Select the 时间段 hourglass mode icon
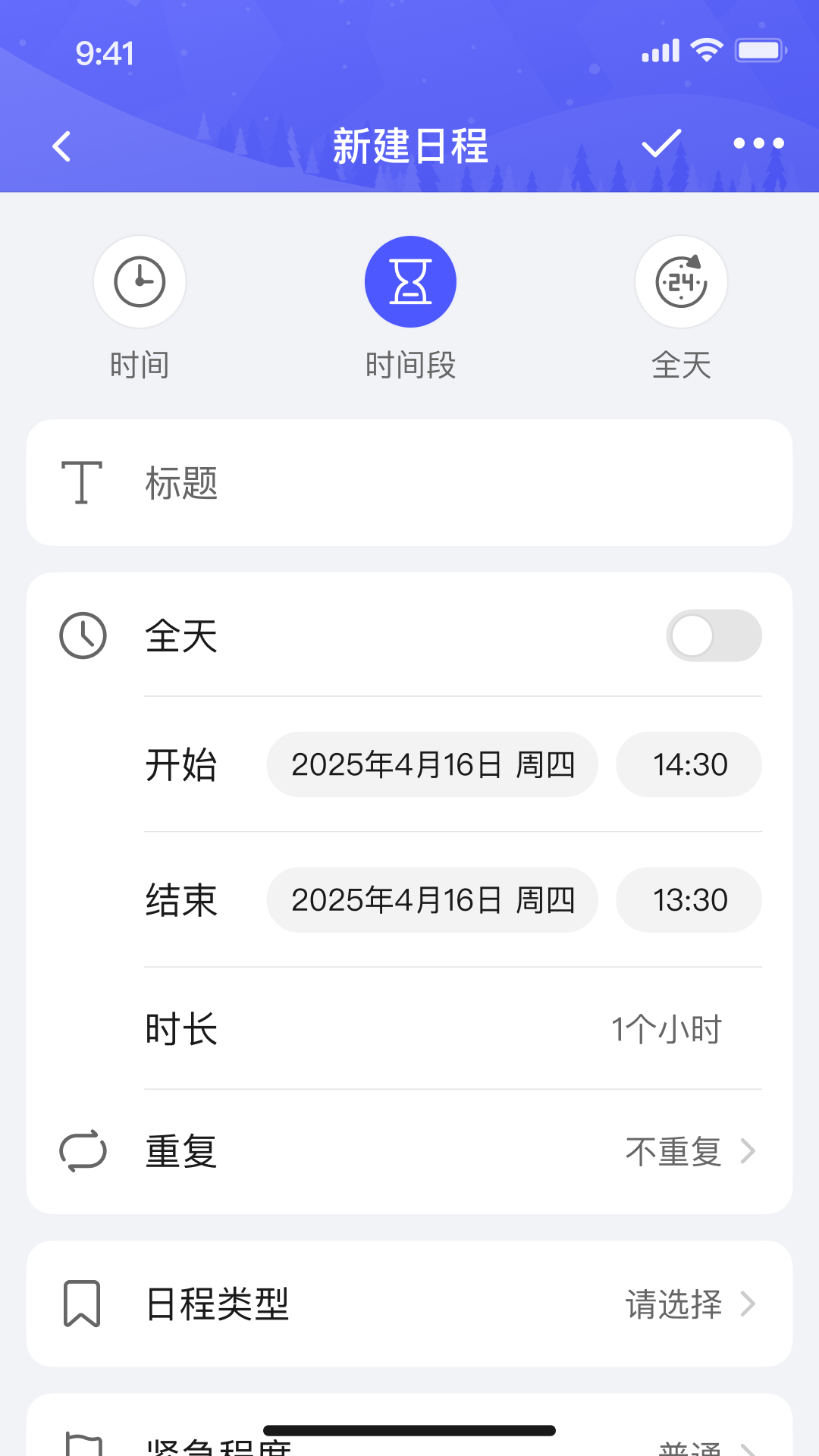This screenshot has width=819, height=1456. [410, 281]
